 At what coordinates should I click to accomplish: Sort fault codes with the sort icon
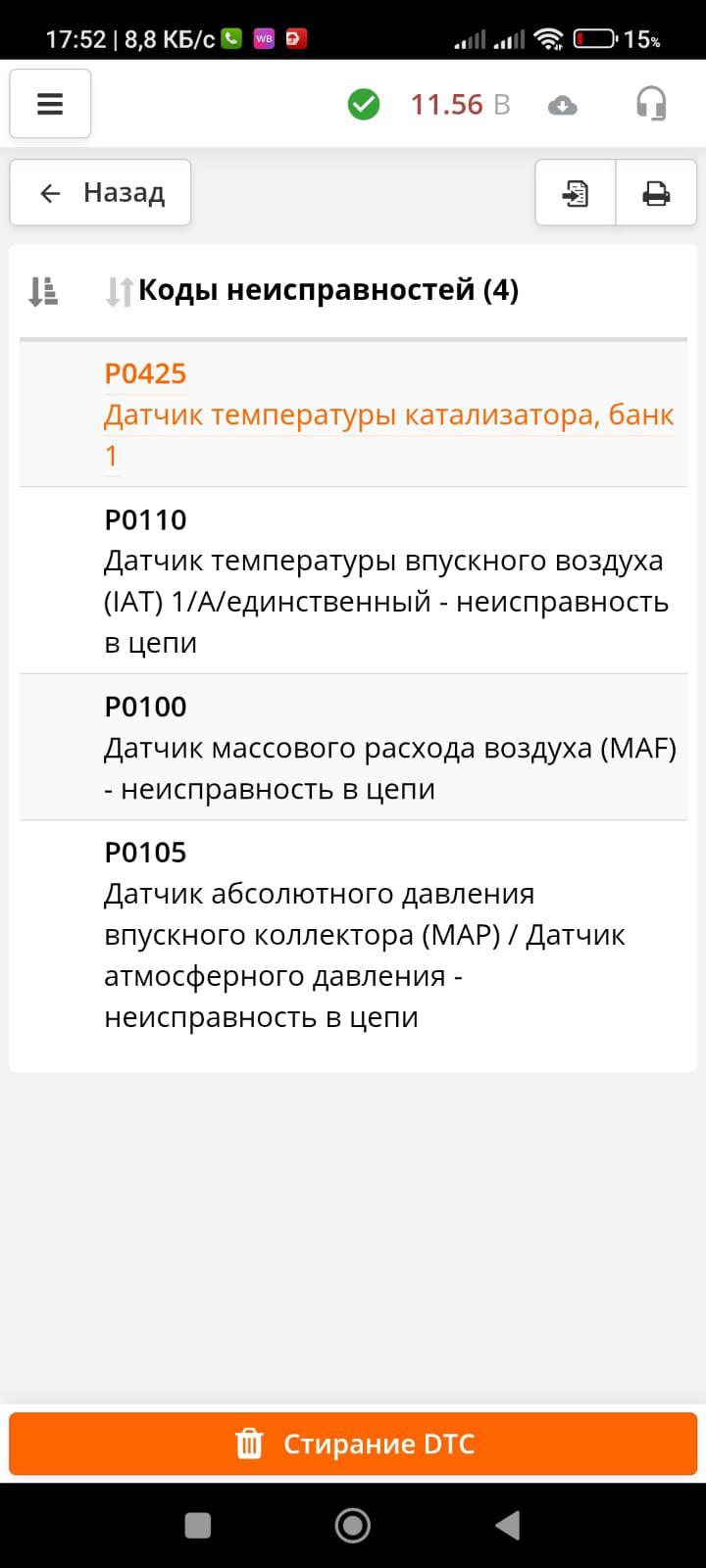(43, 291)
